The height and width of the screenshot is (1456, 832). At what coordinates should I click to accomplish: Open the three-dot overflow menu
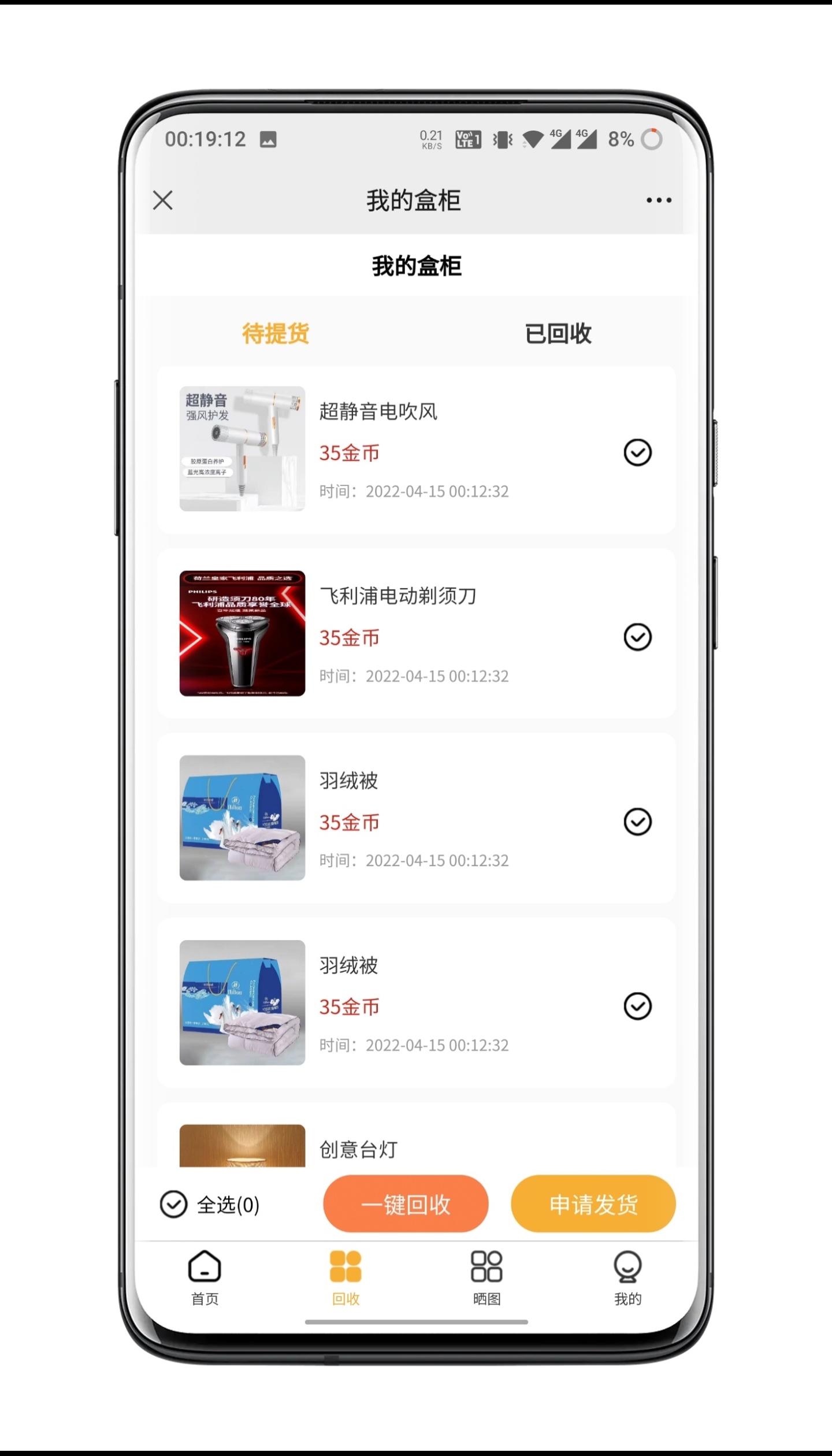pos(659,200)
